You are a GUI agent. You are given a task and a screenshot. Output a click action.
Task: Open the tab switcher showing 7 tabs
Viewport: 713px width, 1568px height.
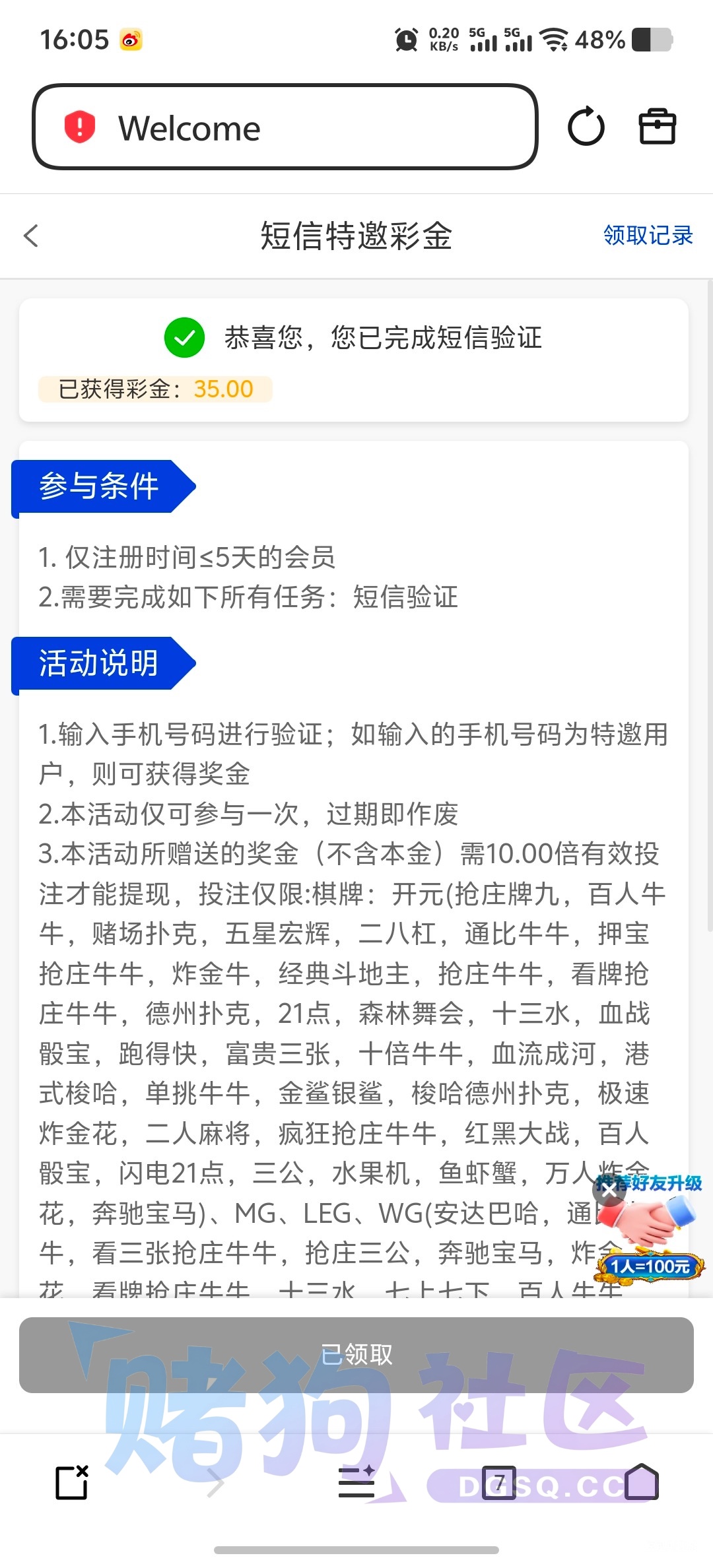(x=499, y=1483)
